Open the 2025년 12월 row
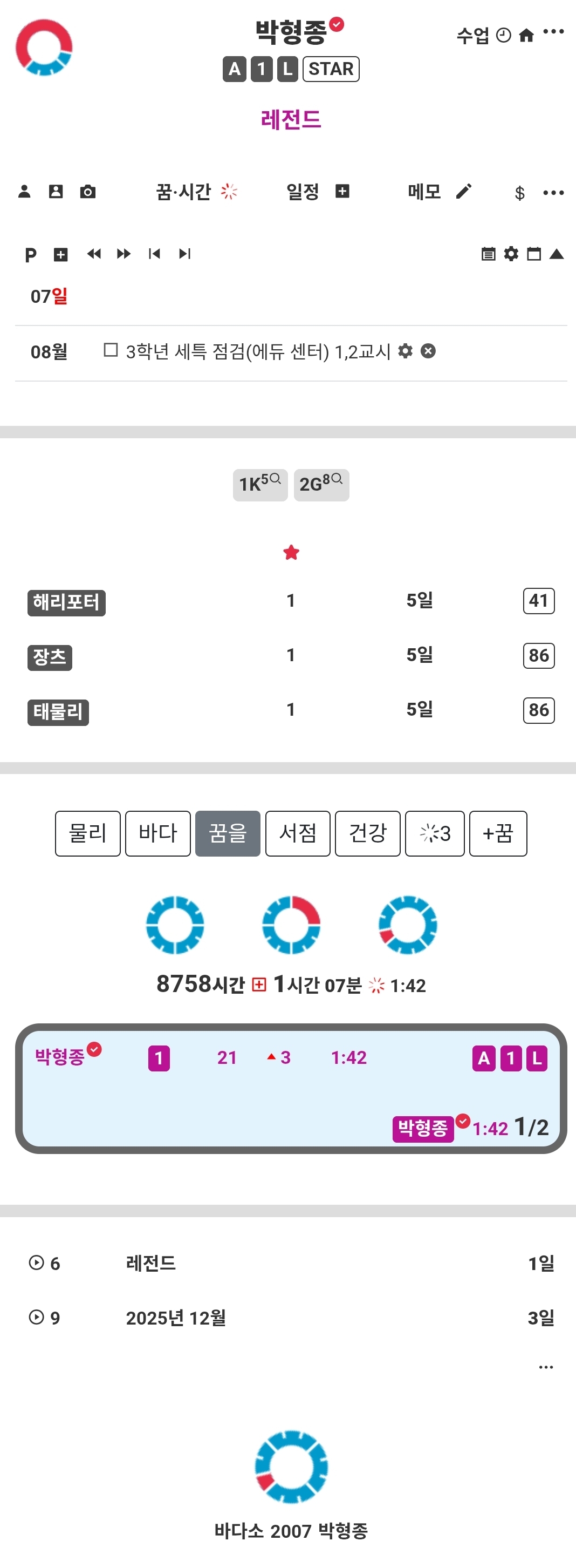This screenshot has height=1568, width=576. tap(291, 1318)
